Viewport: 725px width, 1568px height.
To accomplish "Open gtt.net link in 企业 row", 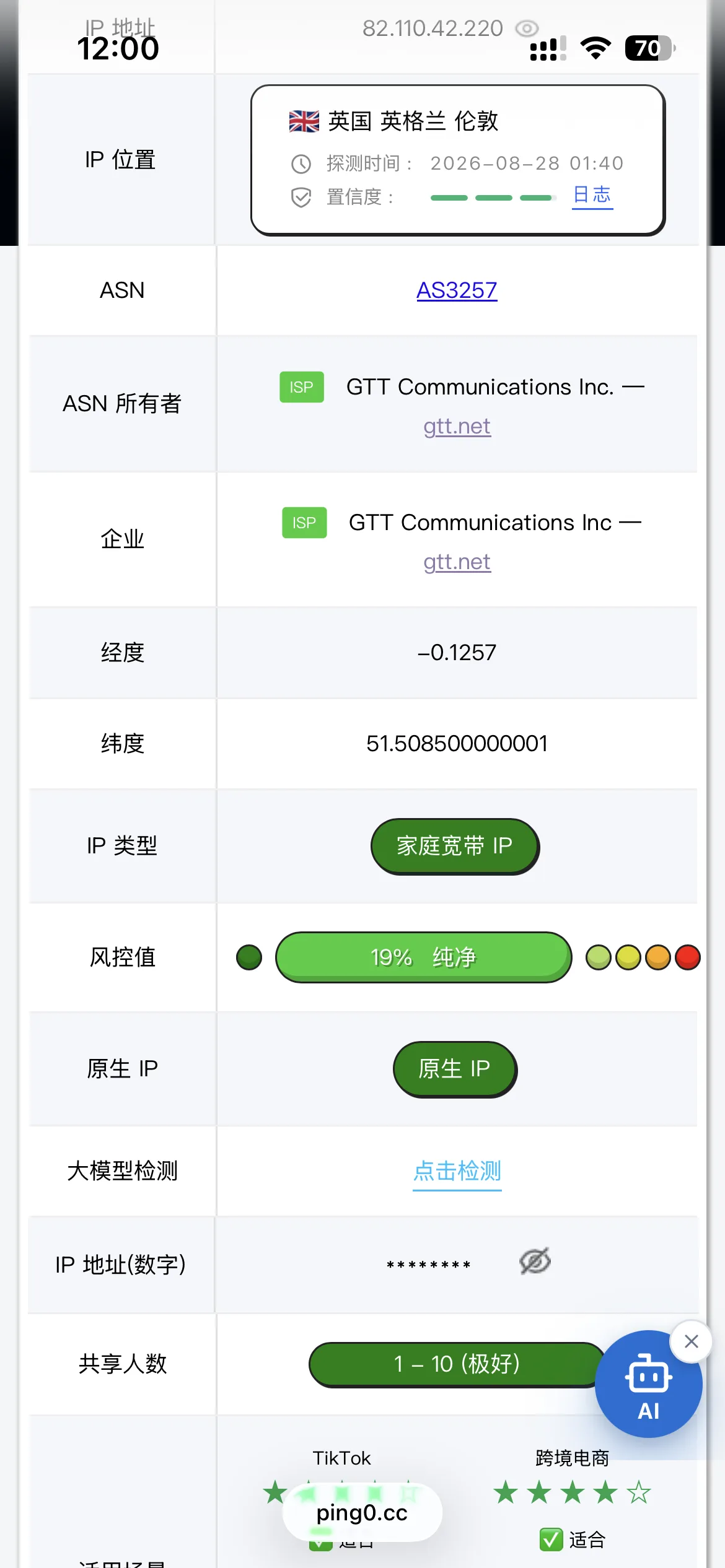I will [x=457, y=562].
